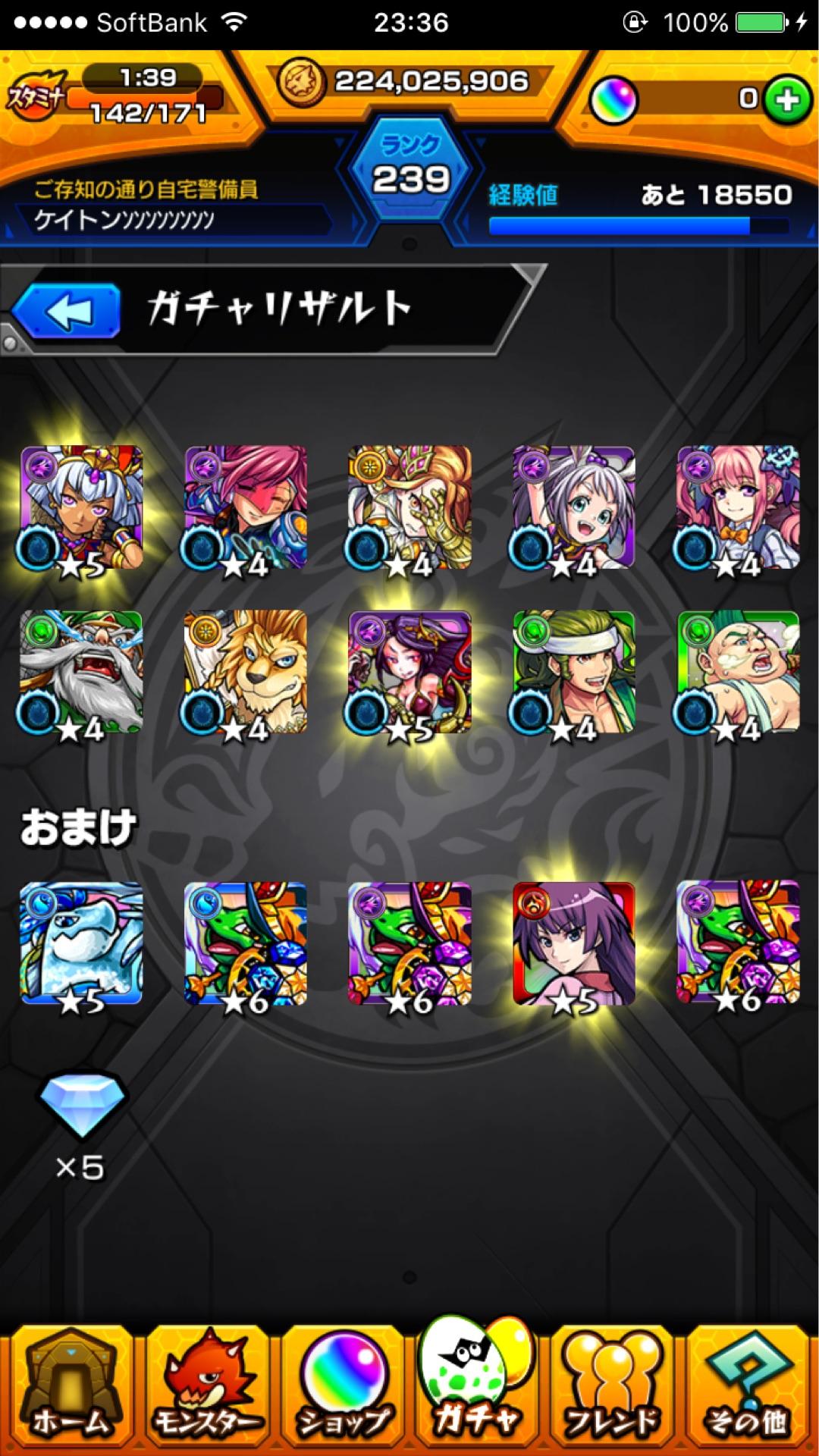Switch to the ショップ tab
The height and width of the screenshot is (1456, 819).
tap(344, 1390)
